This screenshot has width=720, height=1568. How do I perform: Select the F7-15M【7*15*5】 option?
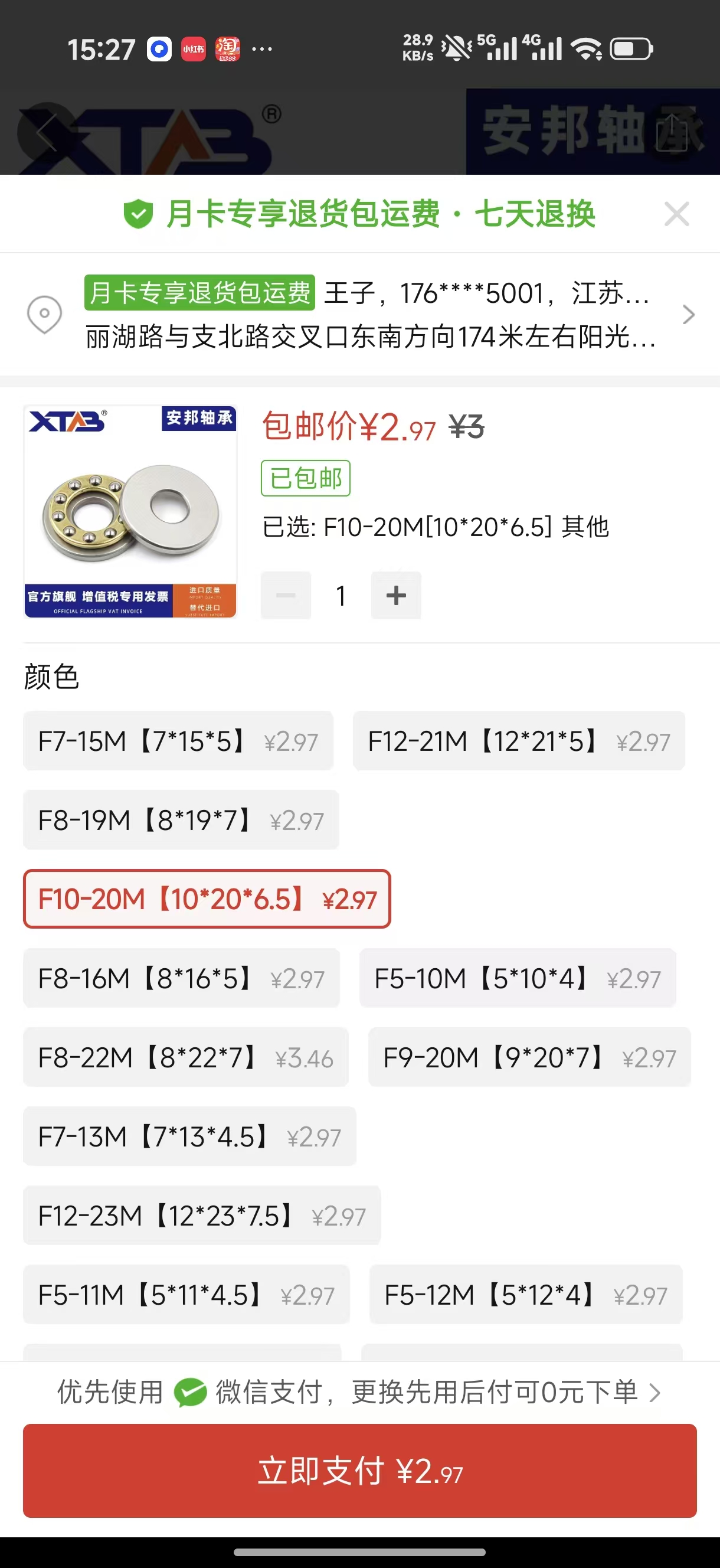pyautogui.click(x=178, y=741)
